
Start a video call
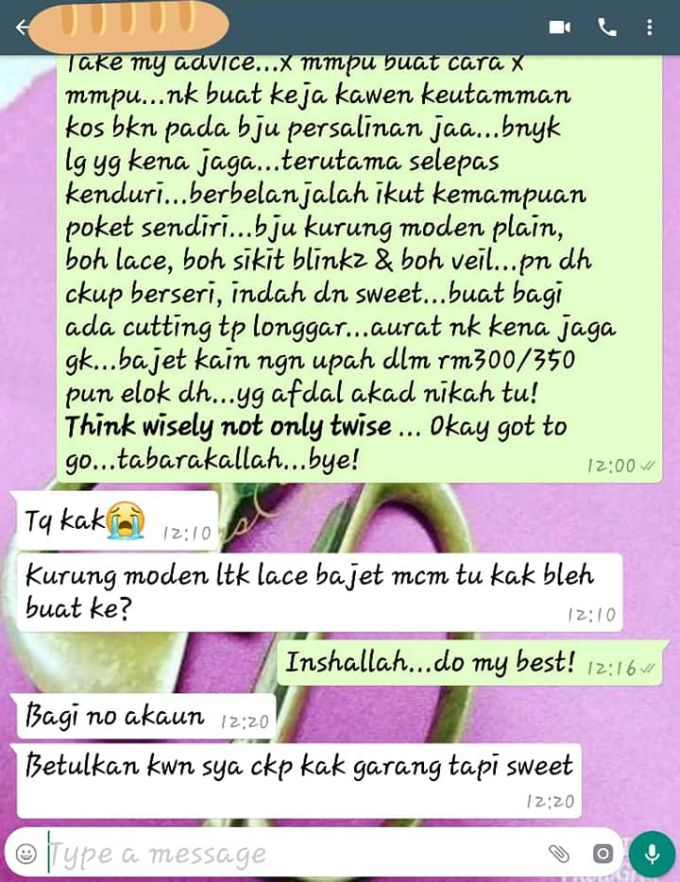point(560,27)
